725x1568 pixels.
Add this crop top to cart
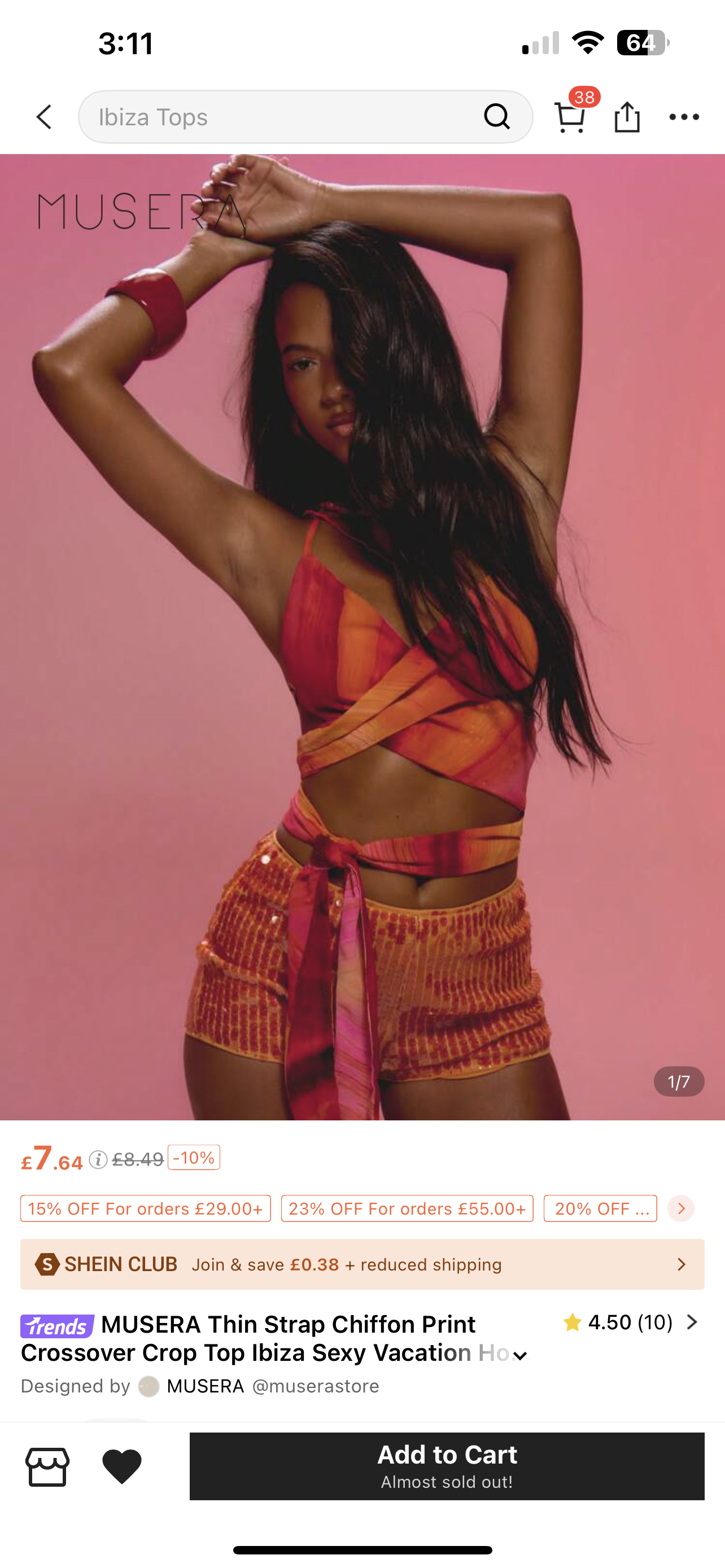(x=447, y=1466)
